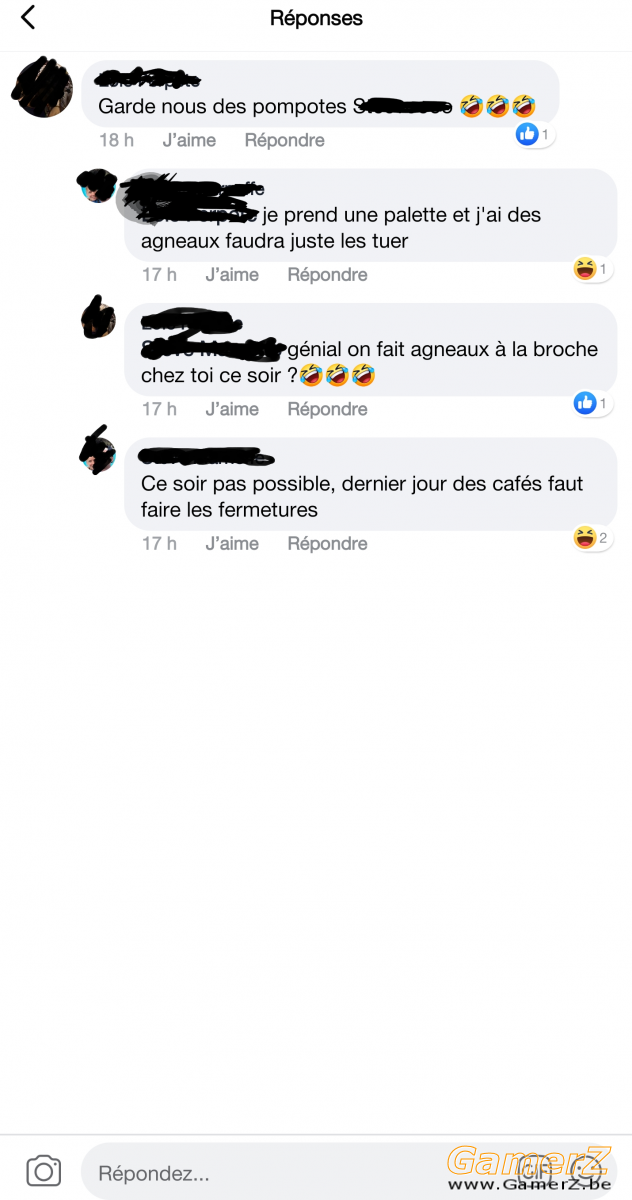
Task: Tap J'aime on the 'Garde nous des pompotes' comment
Action: coord(189,140)
